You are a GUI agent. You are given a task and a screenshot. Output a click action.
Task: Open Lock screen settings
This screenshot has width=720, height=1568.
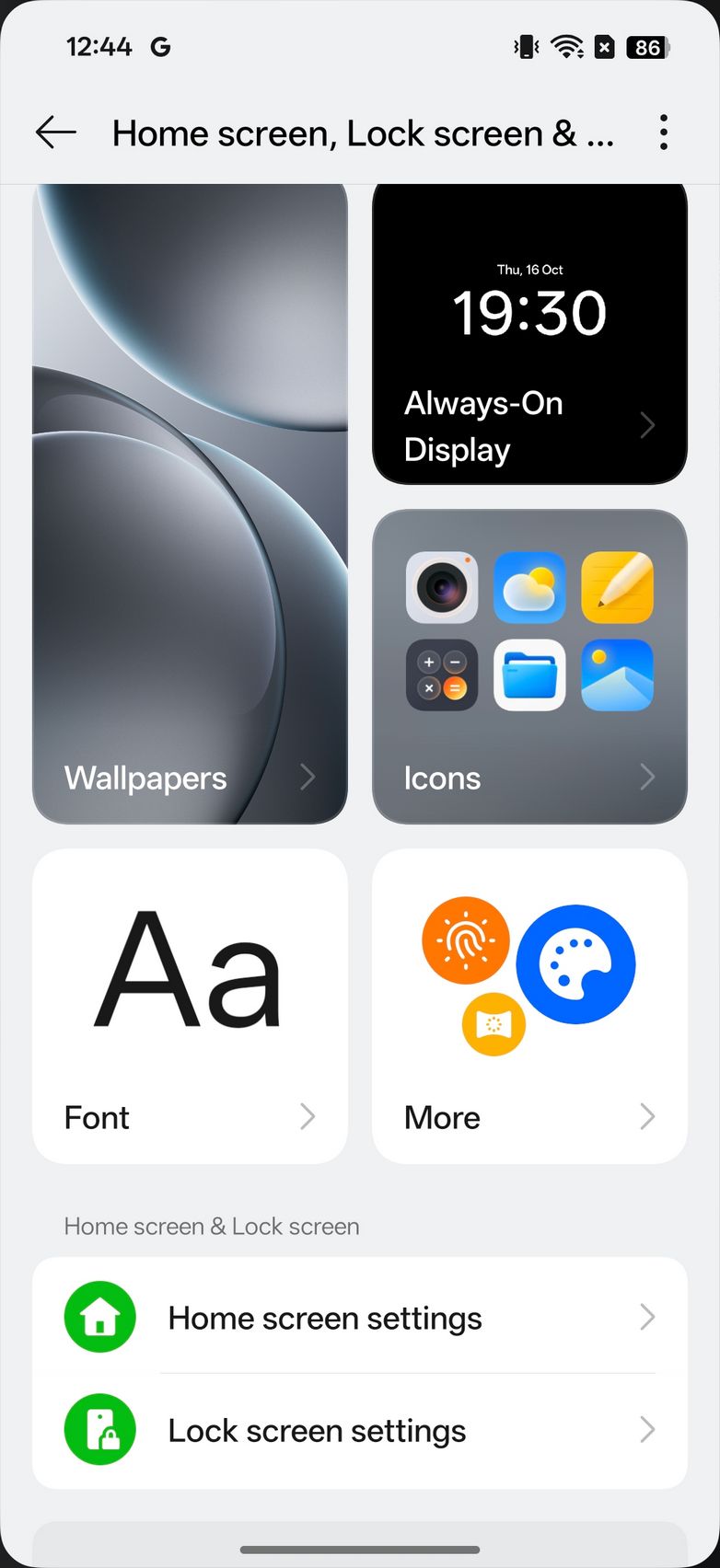(360, 1431)
